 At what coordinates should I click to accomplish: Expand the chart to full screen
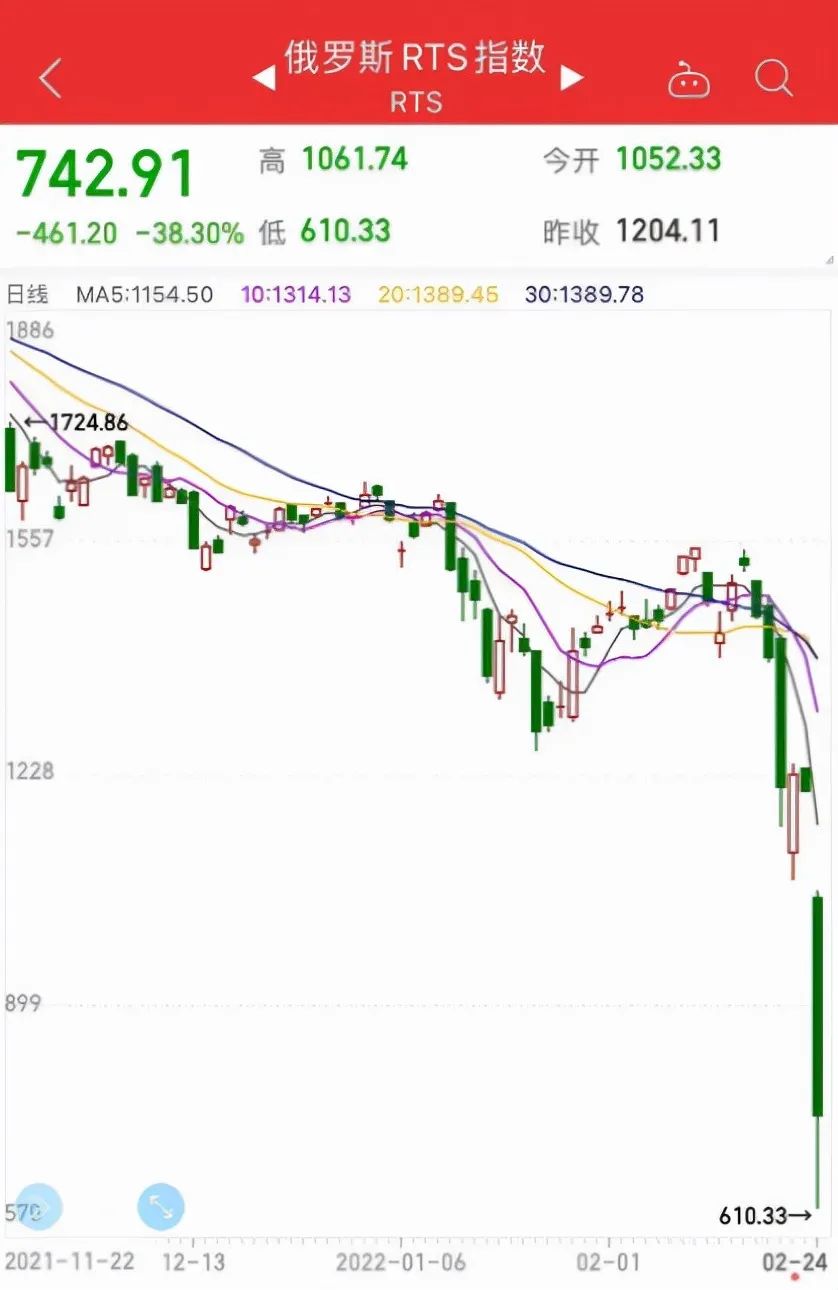[161, 1206]
